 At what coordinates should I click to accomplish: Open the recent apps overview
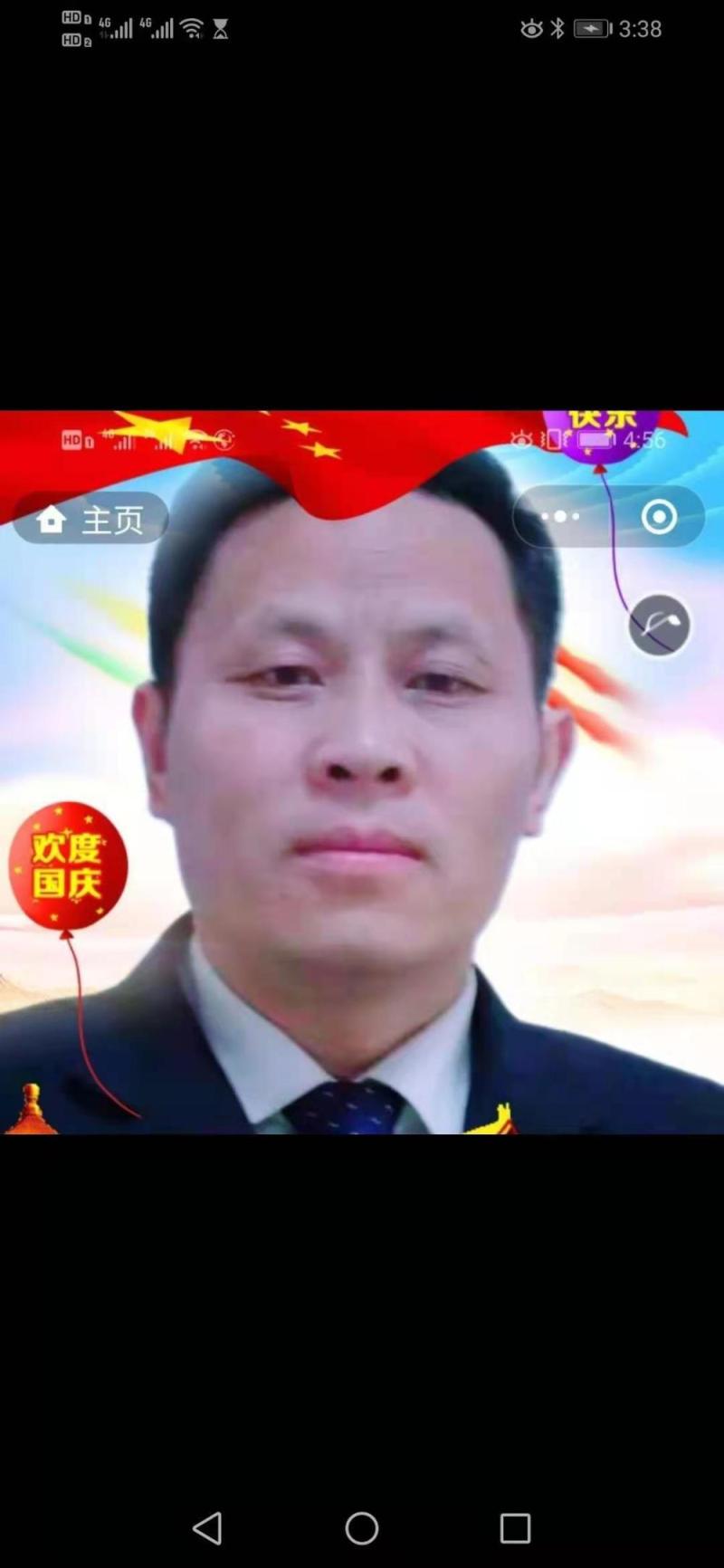515,1528
